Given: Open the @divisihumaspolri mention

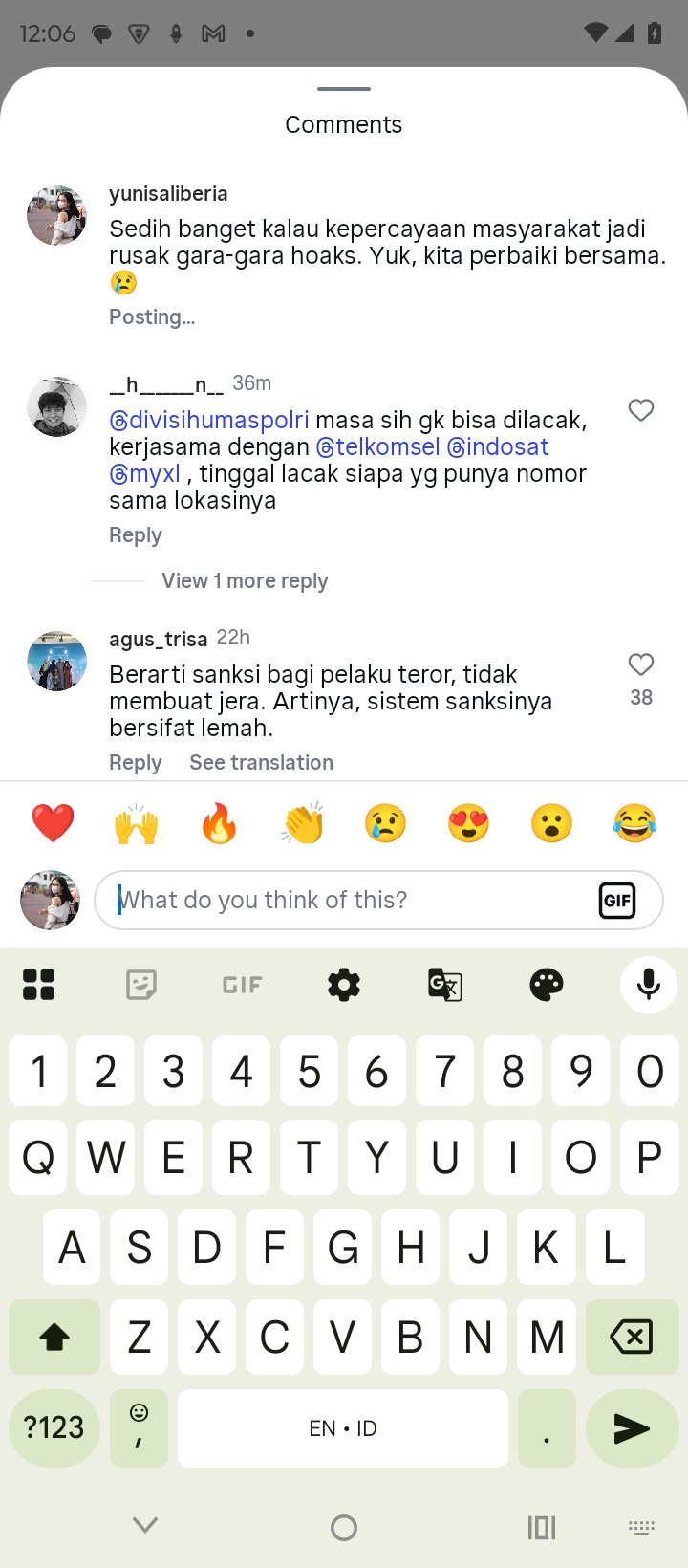Looking at the screenshot, I should click(x=209, y=420).
